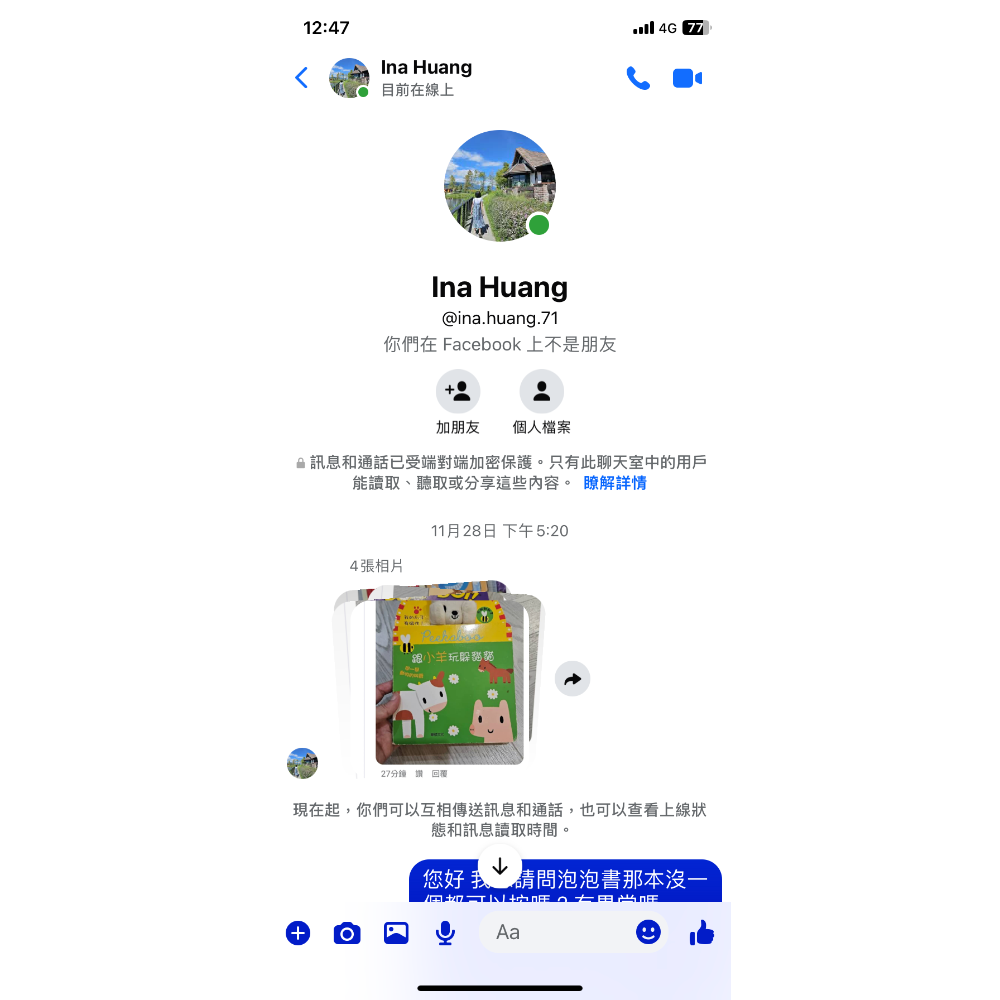Go back to the chat list
This screenshot has height=1000, width=1000.
pyautogui.click(x=301, y=78)
